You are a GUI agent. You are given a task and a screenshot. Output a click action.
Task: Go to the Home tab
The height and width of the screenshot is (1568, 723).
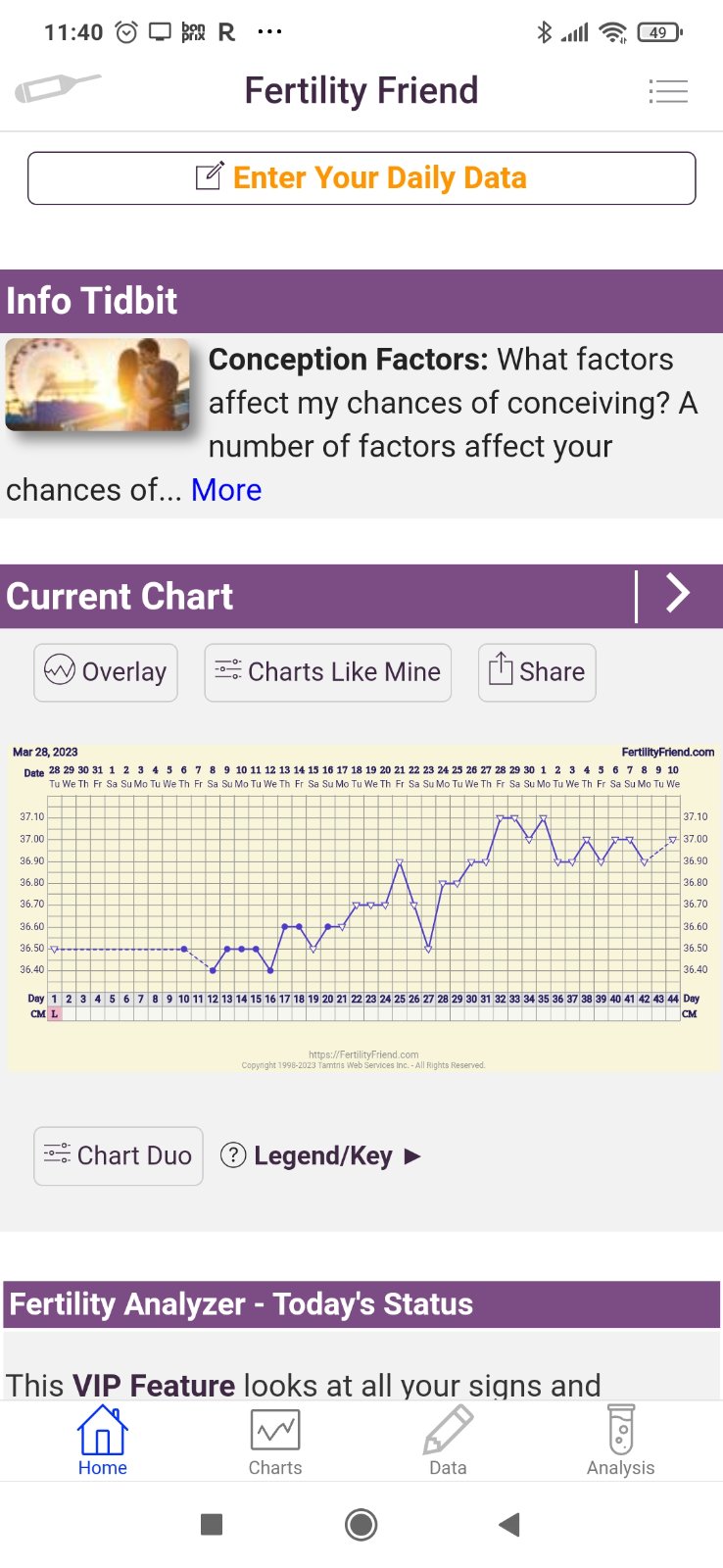pyautogui.click(x=103, y=1442)
